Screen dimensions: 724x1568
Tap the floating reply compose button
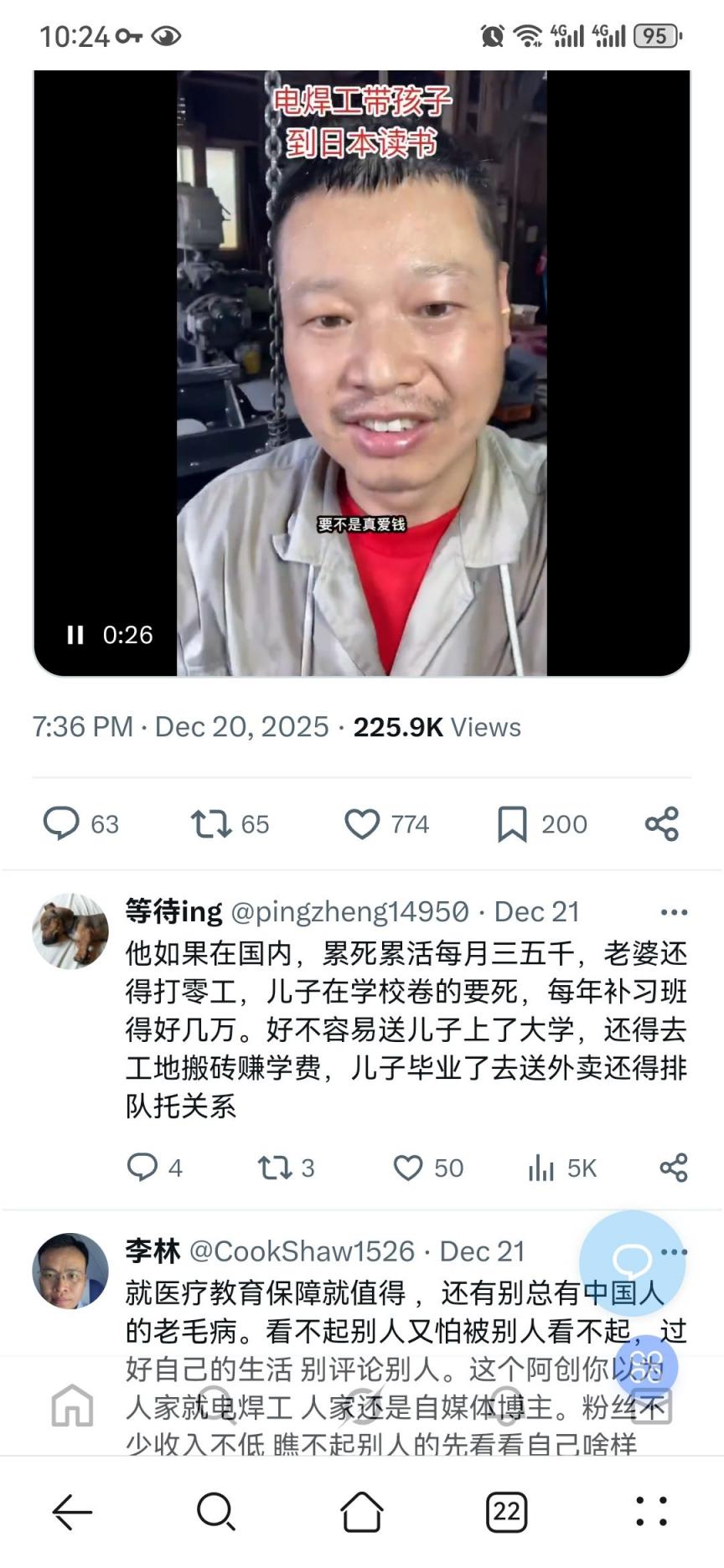pyautogui.click(x=631, y=1262)
